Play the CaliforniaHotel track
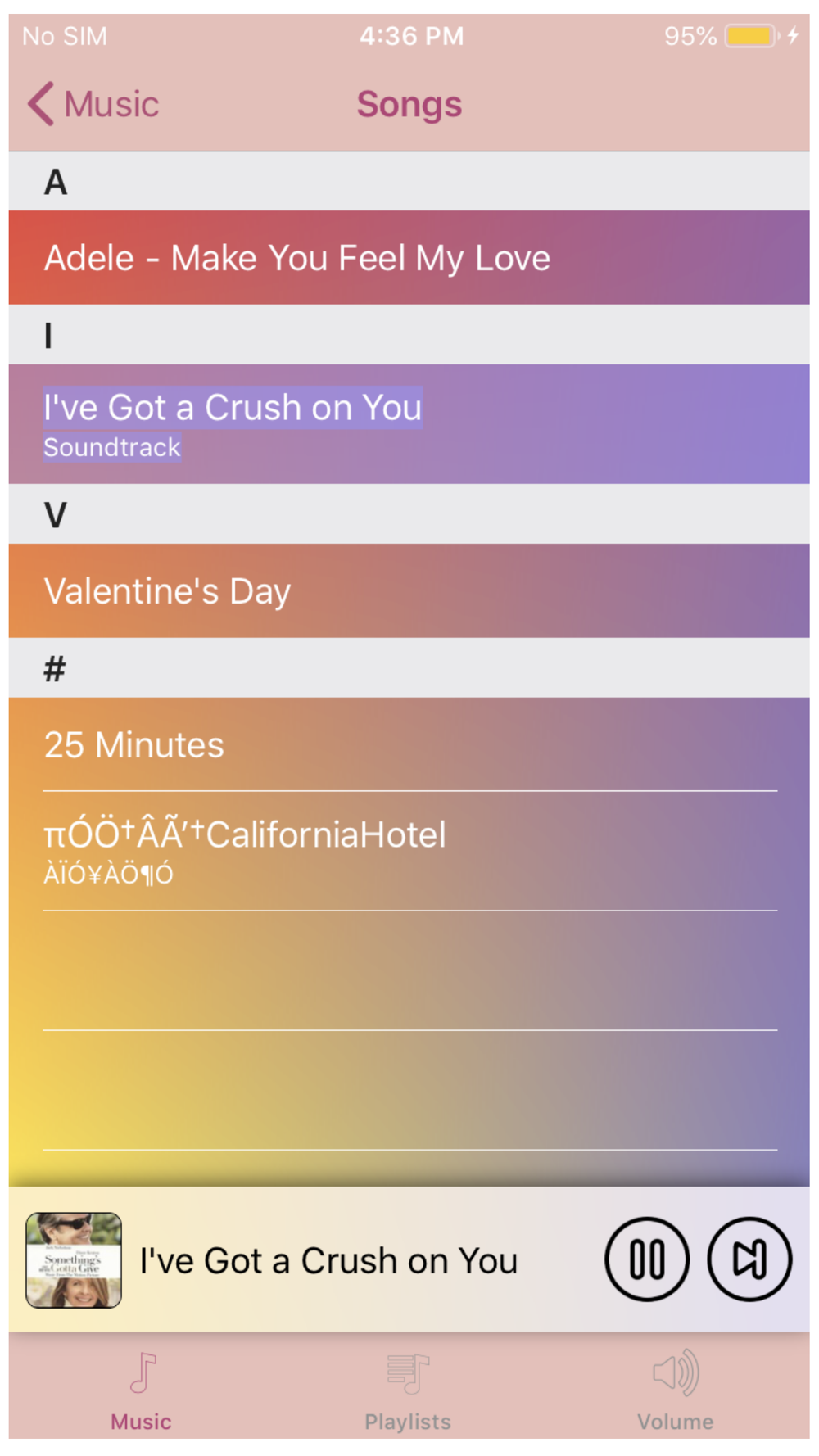Screen dimensions: 819x1456 coord(409,851)
